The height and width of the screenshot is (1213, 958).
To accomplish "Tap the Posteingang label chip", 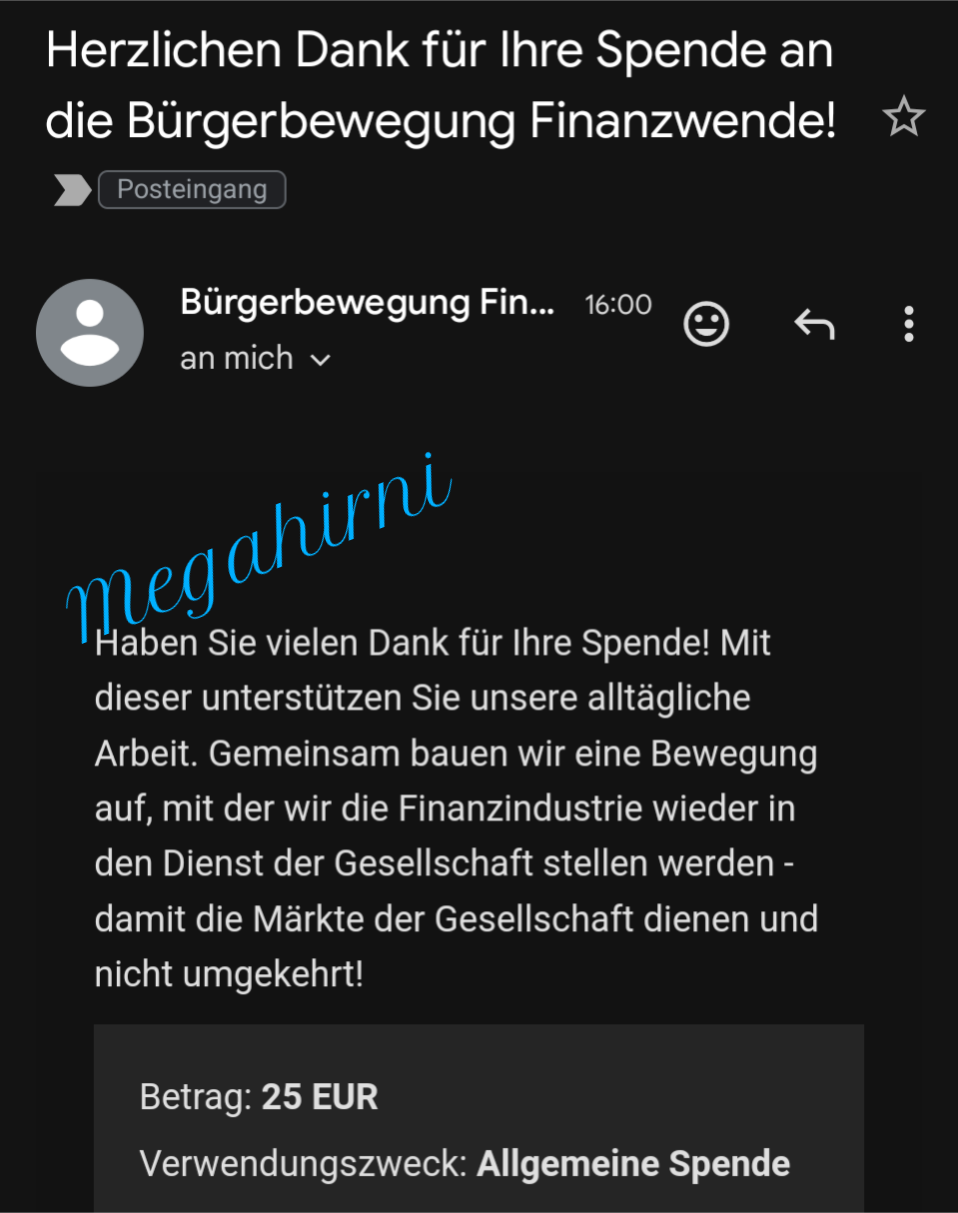I will (x=192, y=190).
